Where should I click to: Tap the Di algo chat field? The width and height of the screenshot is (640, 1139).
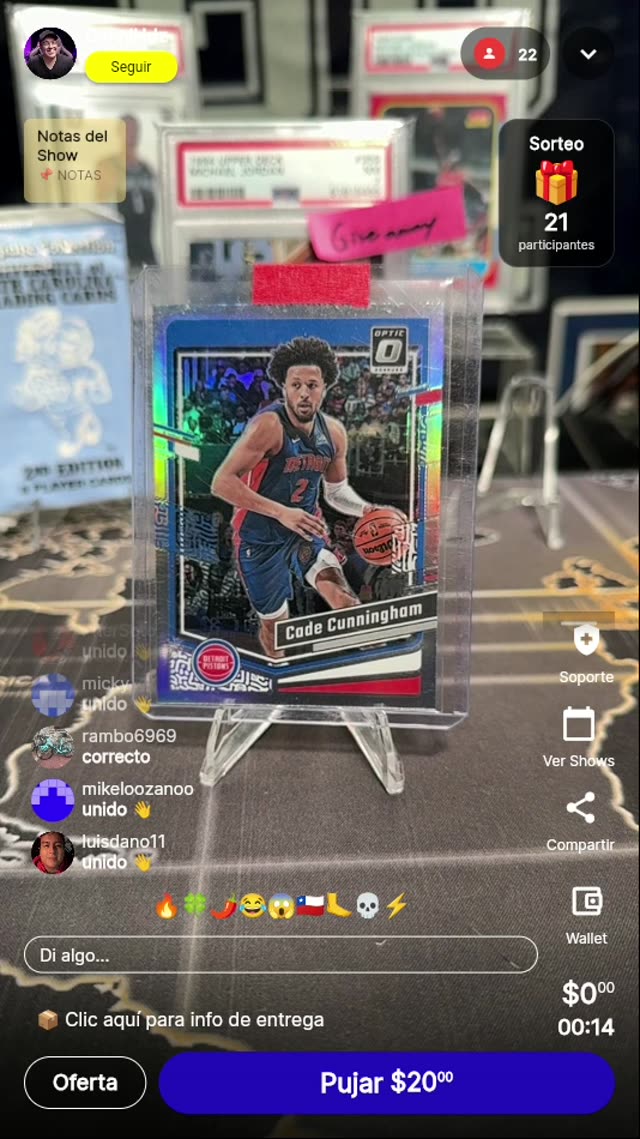coord(280,955)
